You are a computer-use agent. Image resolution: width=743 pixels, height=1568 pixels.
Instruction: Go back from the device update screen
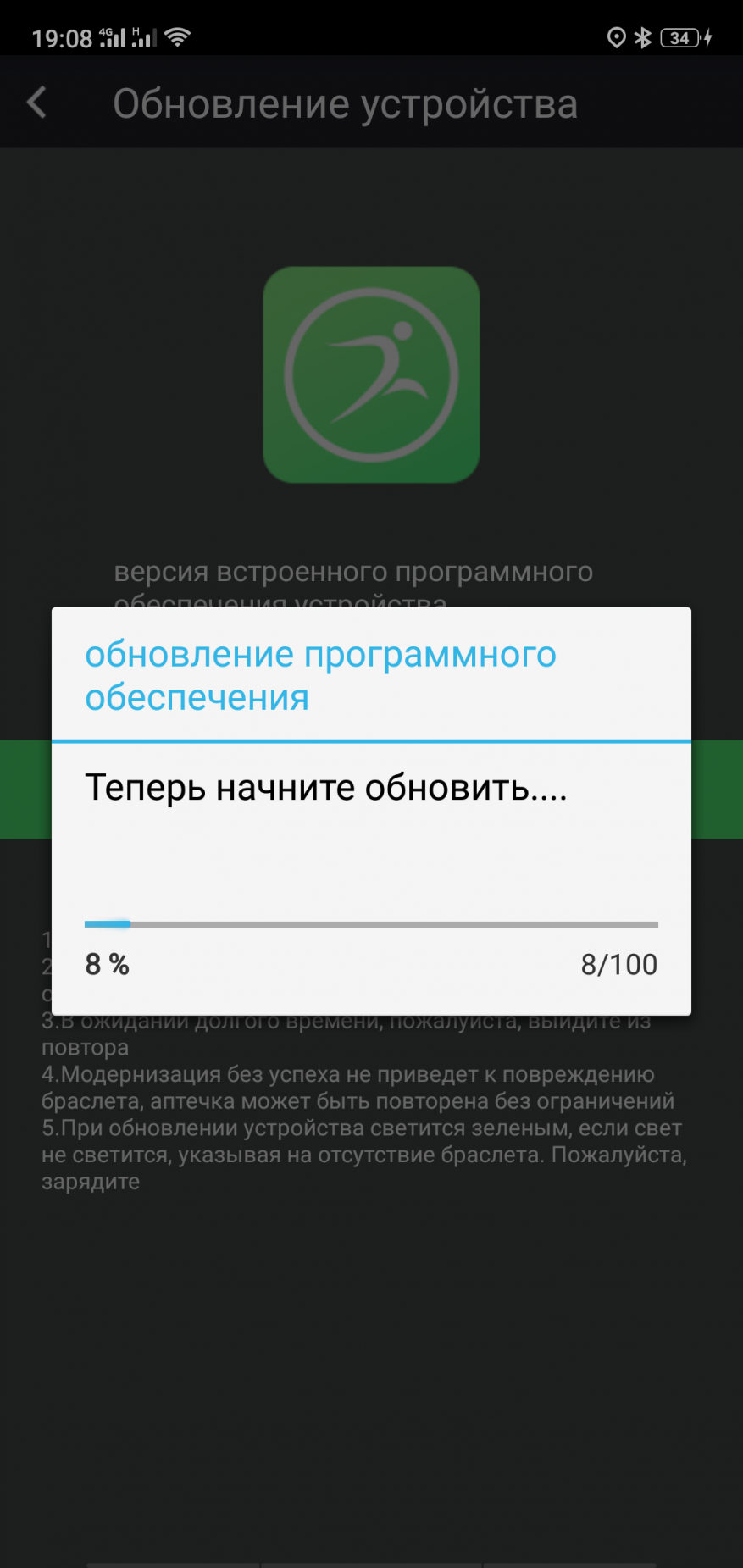click(37, 103)
